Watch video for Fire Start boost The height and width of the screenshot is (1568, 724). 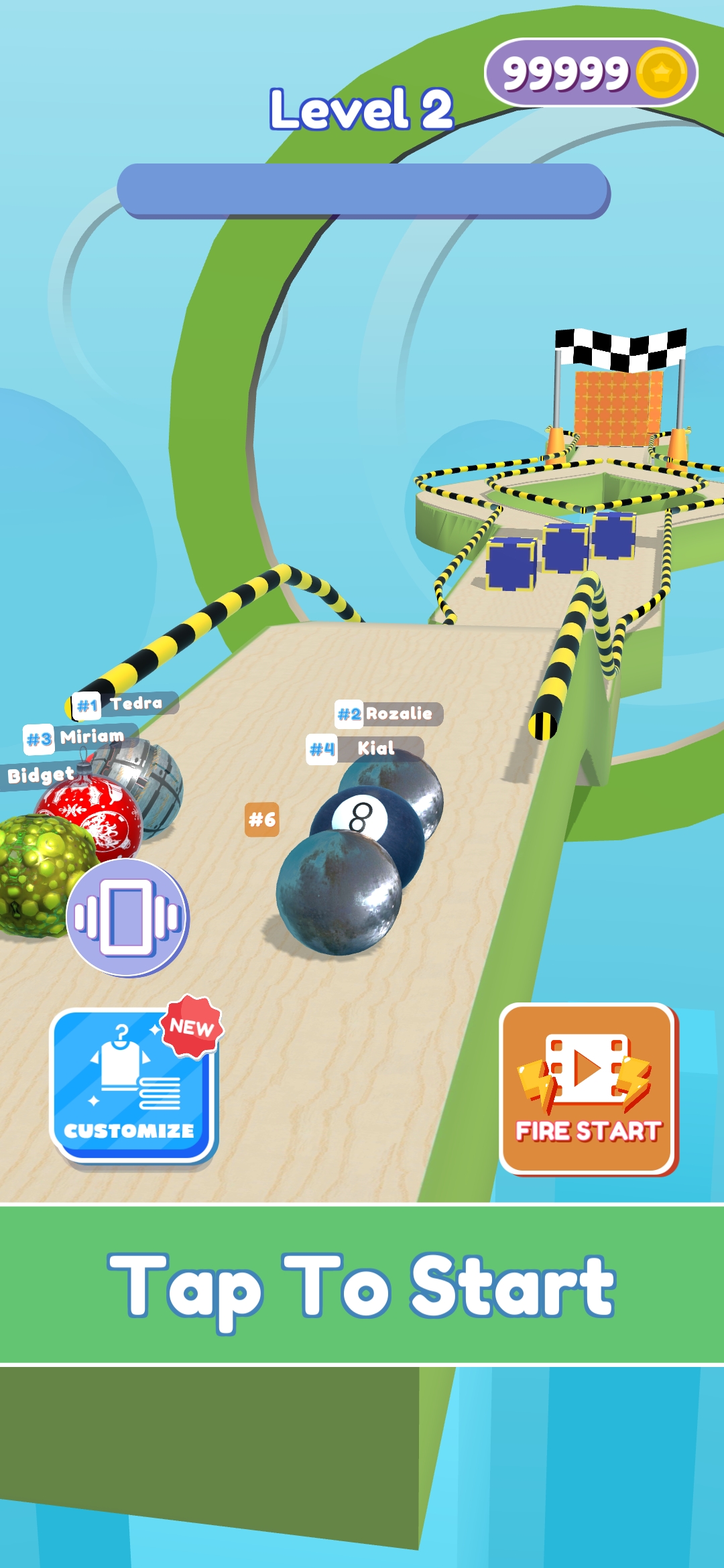tap(588, 1090)
